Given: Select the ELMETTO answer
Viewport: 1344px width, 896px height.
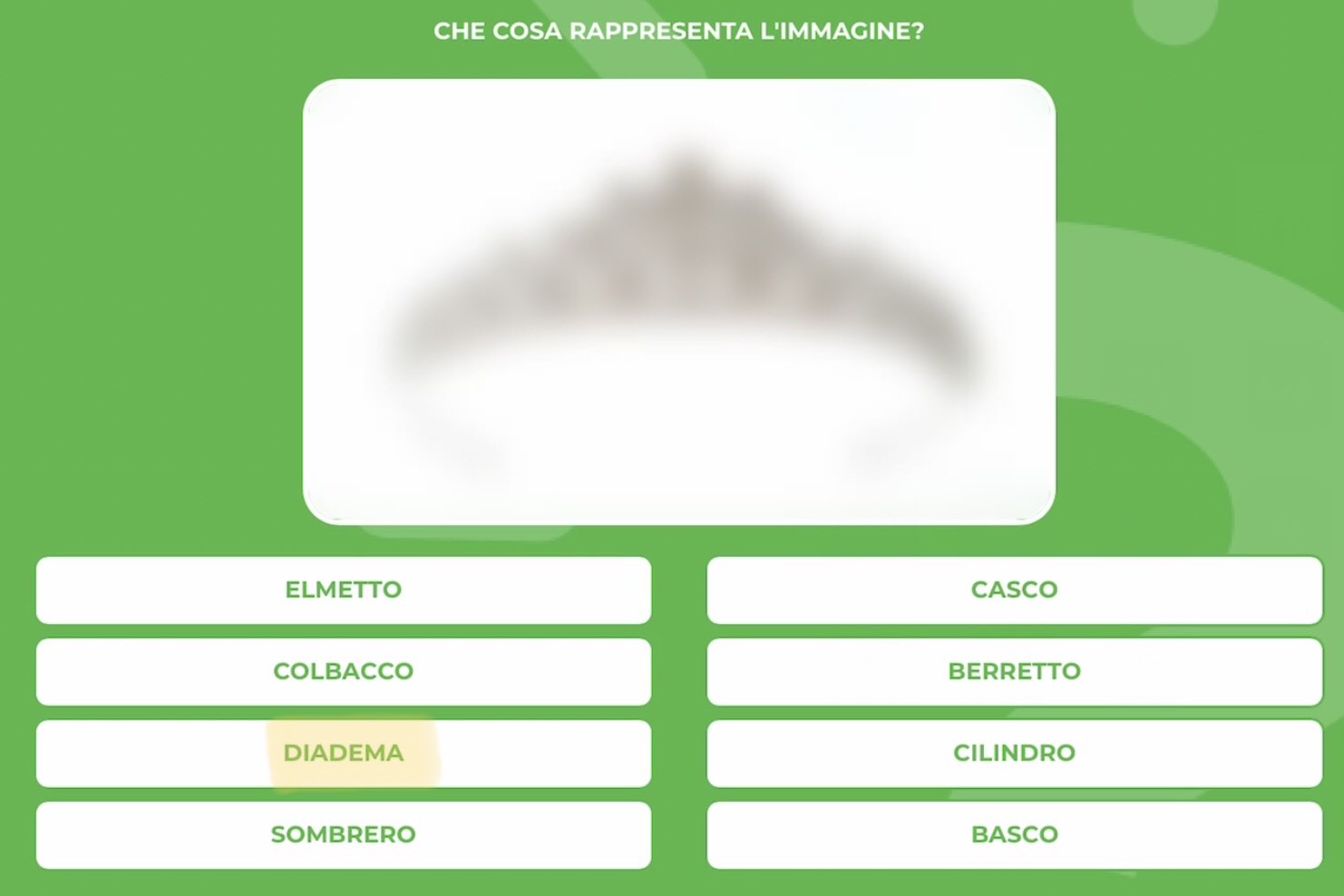Looking at the screenshot, I should [343, 589].
